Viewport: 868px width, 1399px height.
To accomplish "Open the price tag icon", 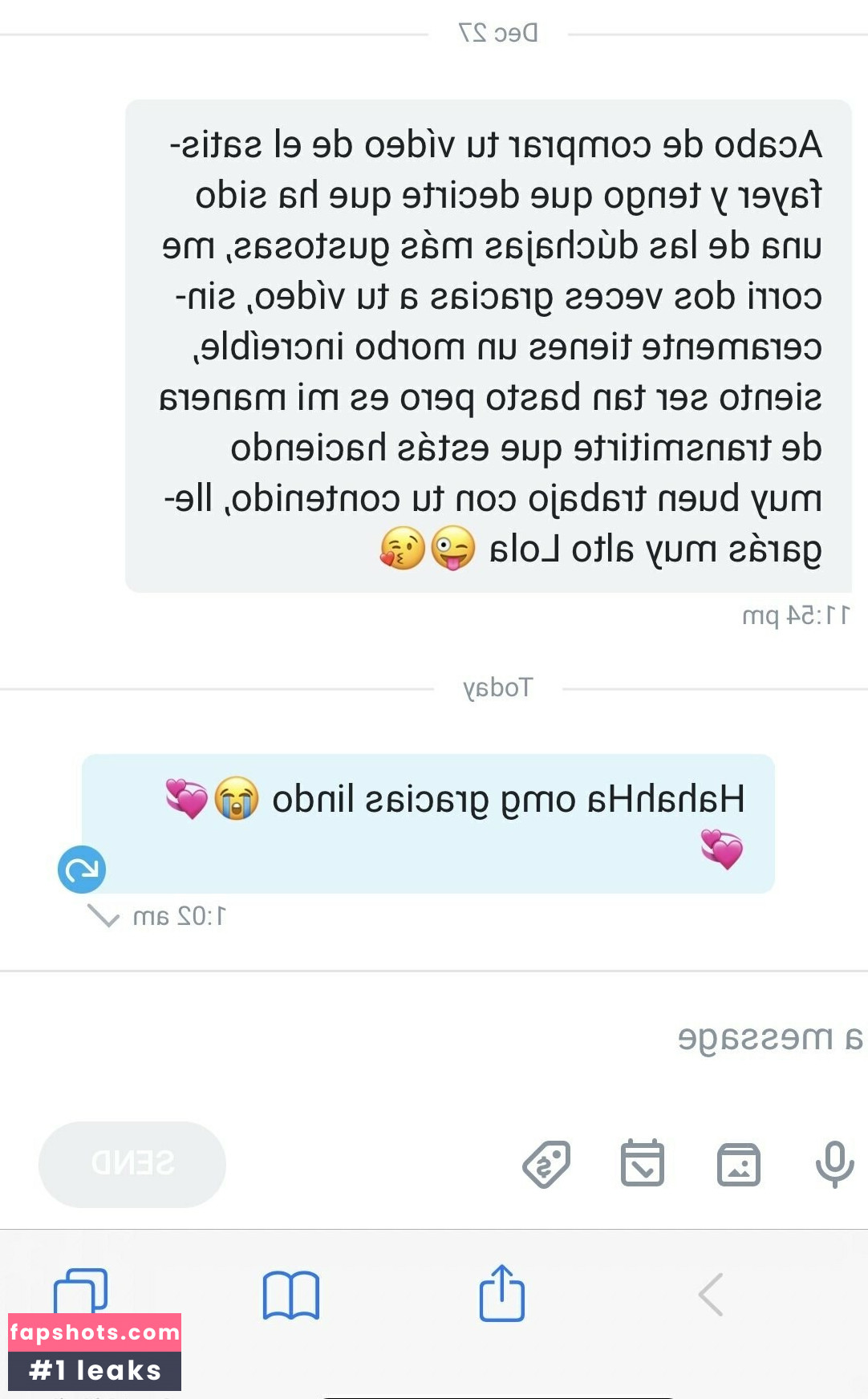I will click(x=546, y=1164).
